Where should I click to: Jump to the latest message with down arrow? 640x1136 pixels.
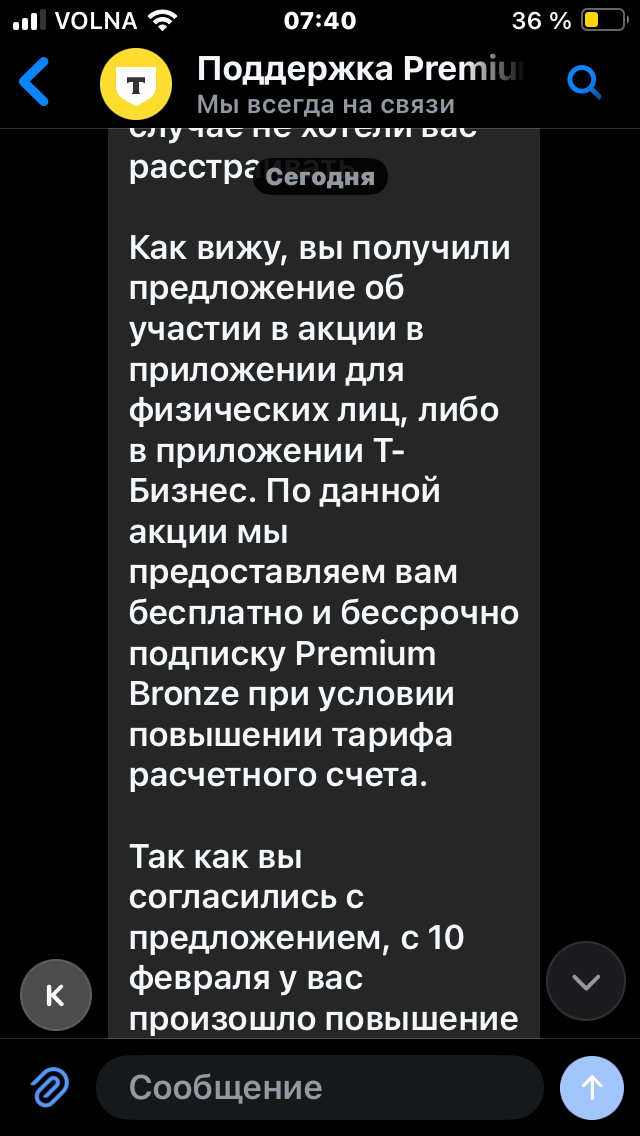pos(585,981)
